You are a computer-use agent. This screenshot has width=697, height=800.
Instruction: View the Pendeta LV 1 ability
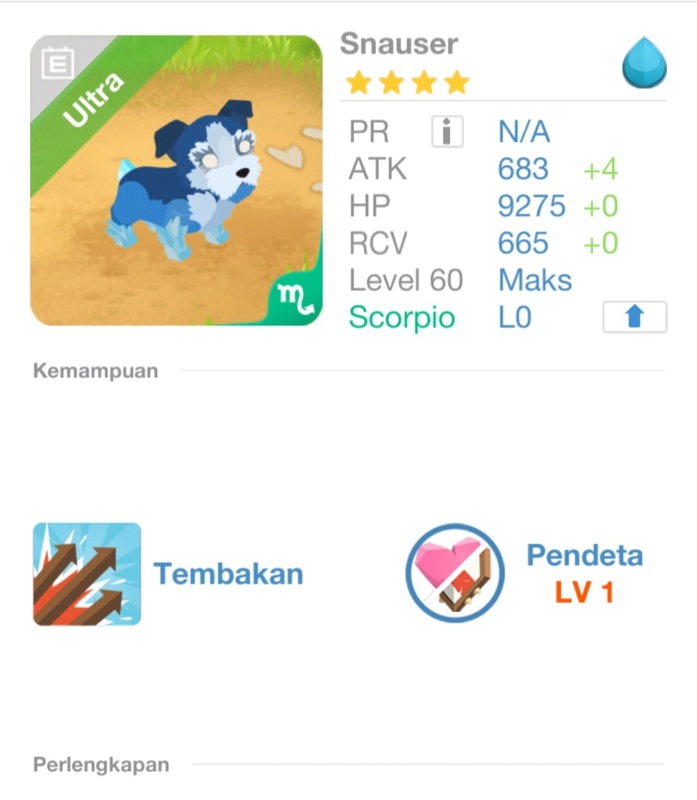[455, 574]
